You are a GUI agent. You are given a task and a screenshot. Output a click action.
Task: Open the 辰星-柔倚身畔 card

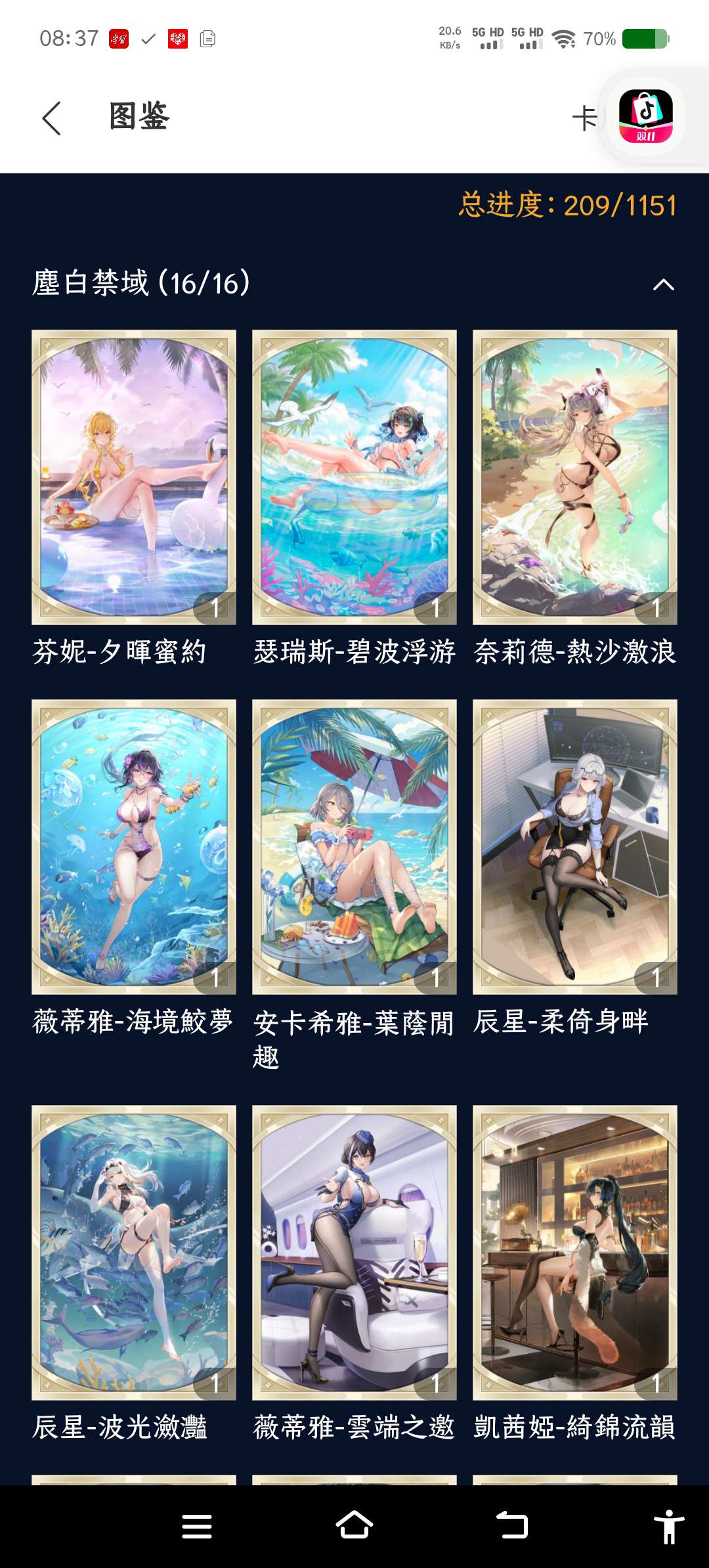tap(575, 847)
